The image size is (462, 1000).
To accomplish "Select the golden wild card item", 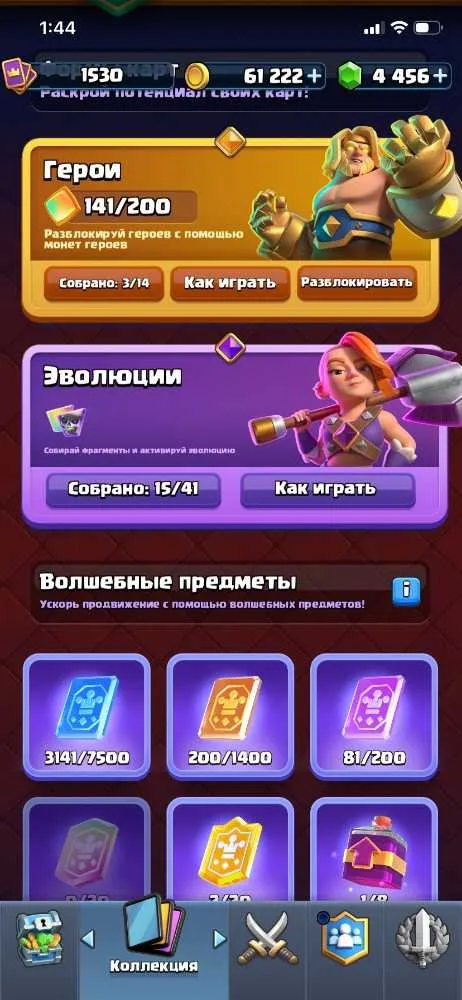I will coord(230,848).
